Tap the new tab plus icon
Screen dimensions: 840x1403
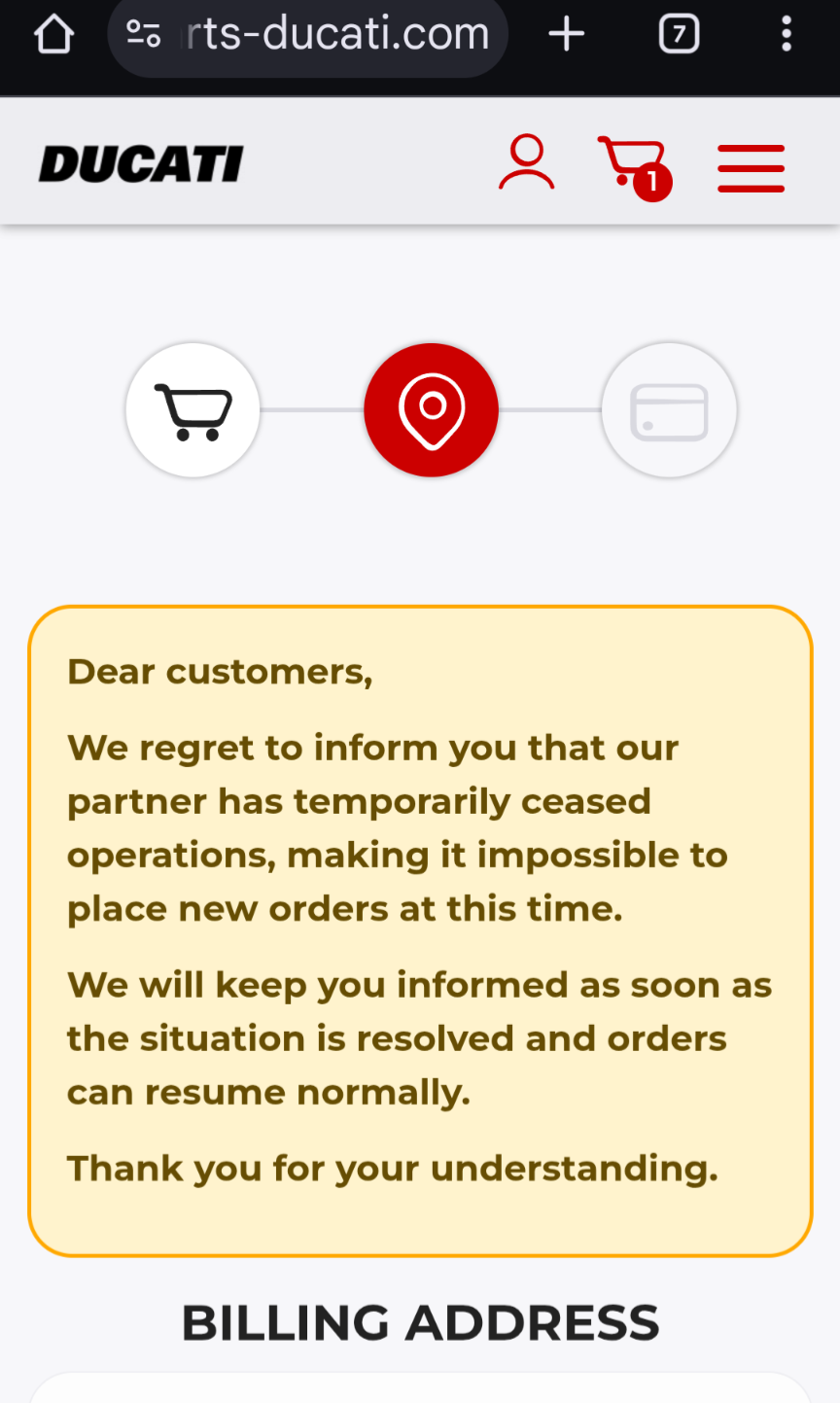pos(566,33)
